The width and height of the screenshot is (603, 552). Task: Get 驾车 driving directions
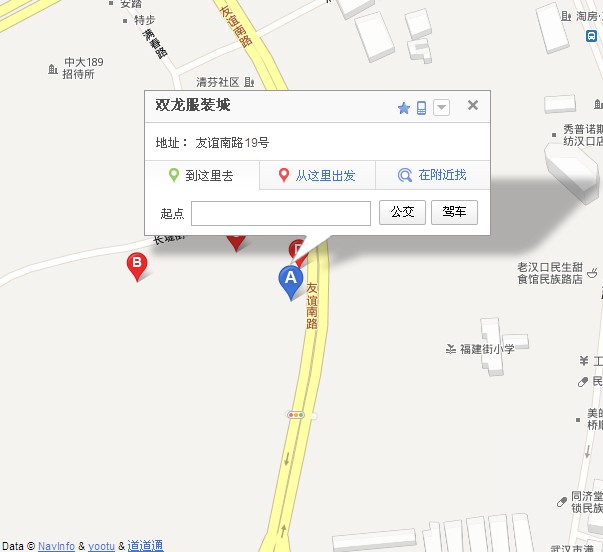point(454,213)
